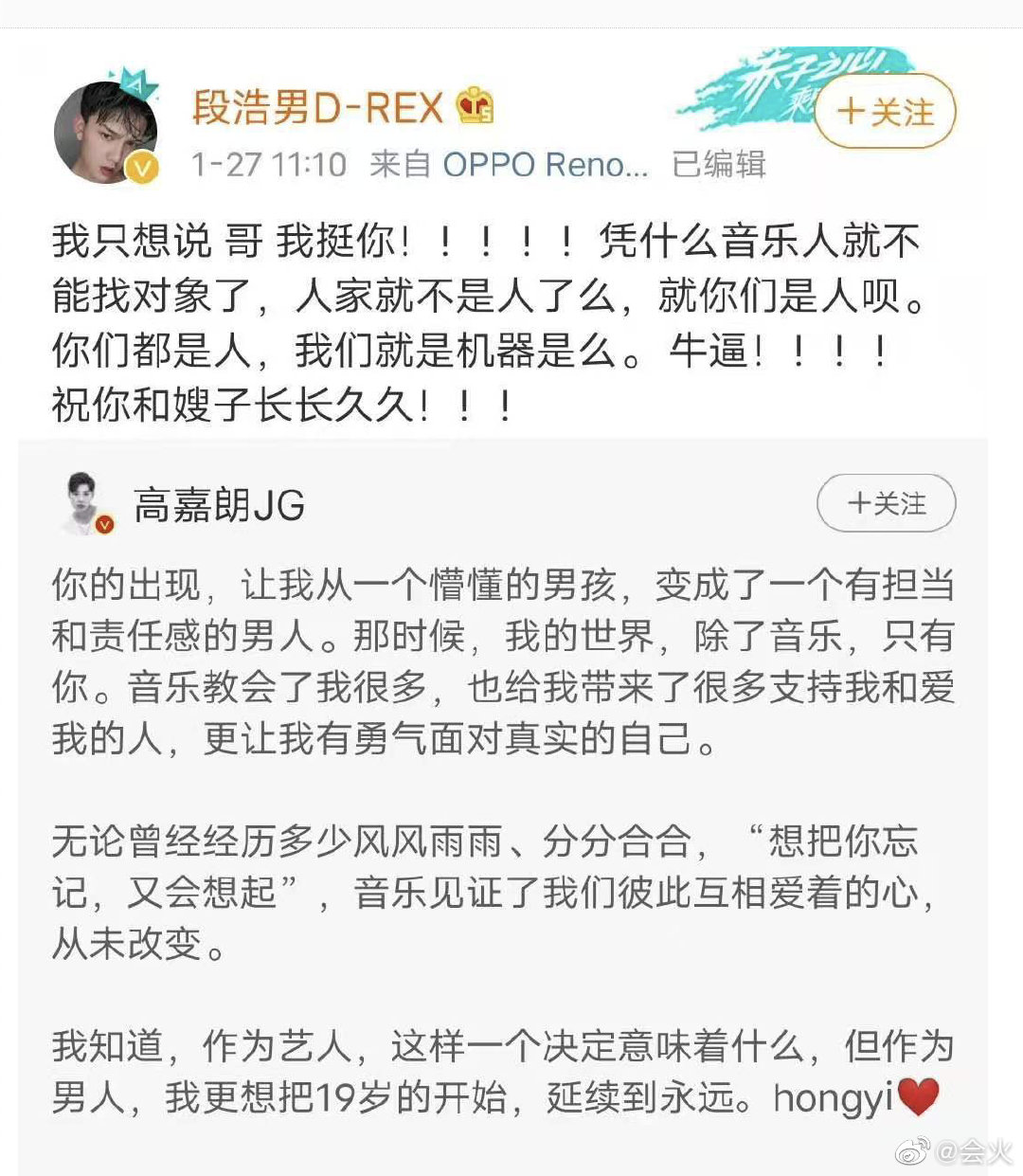Open the 段浩男D-REX username link
Viewport: 1023px width, 1176px height.
pyautogui.click(x=317, y=107)
